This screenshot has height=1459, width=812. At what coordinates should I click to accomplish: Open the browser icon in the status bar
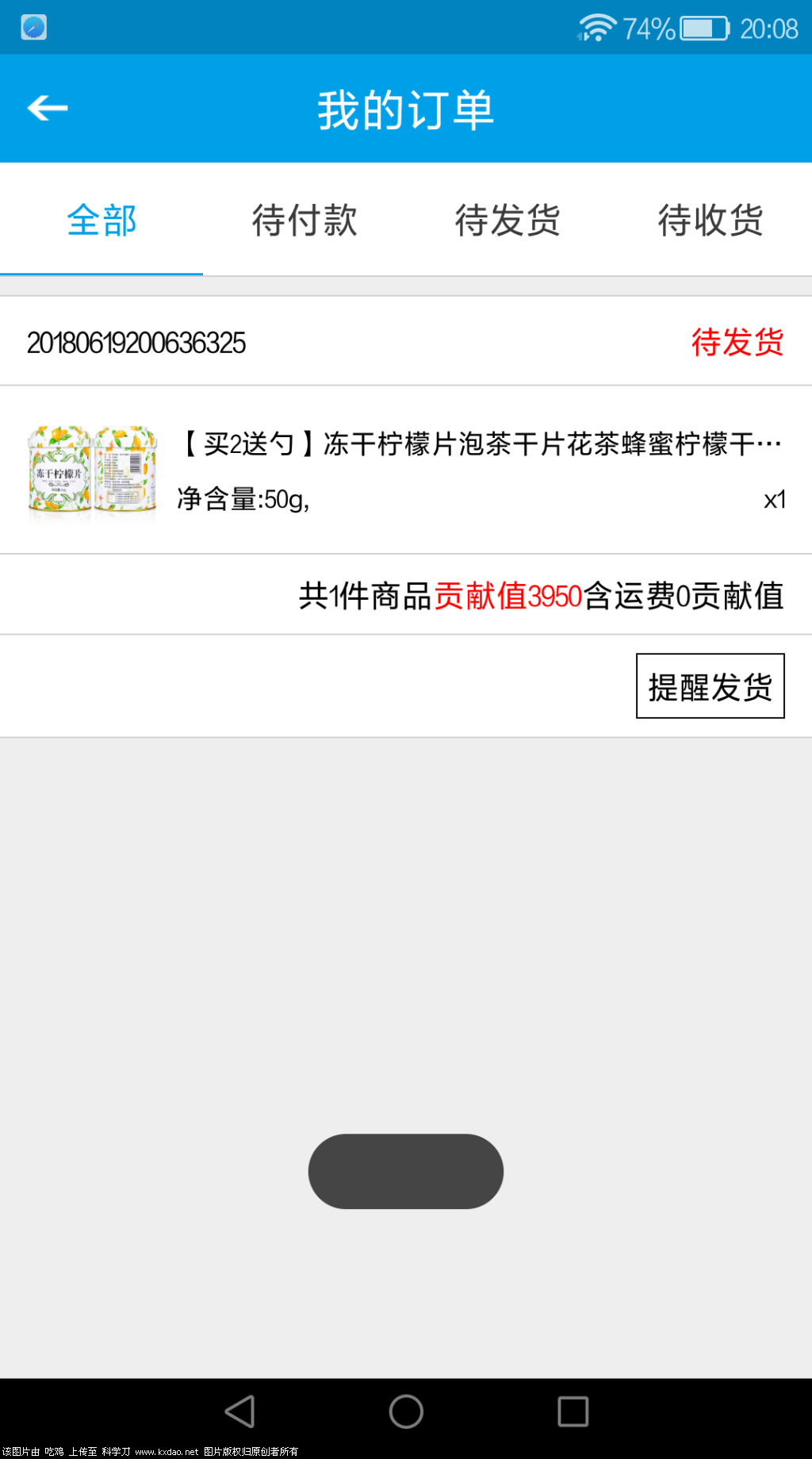click(x=33, y=27)
